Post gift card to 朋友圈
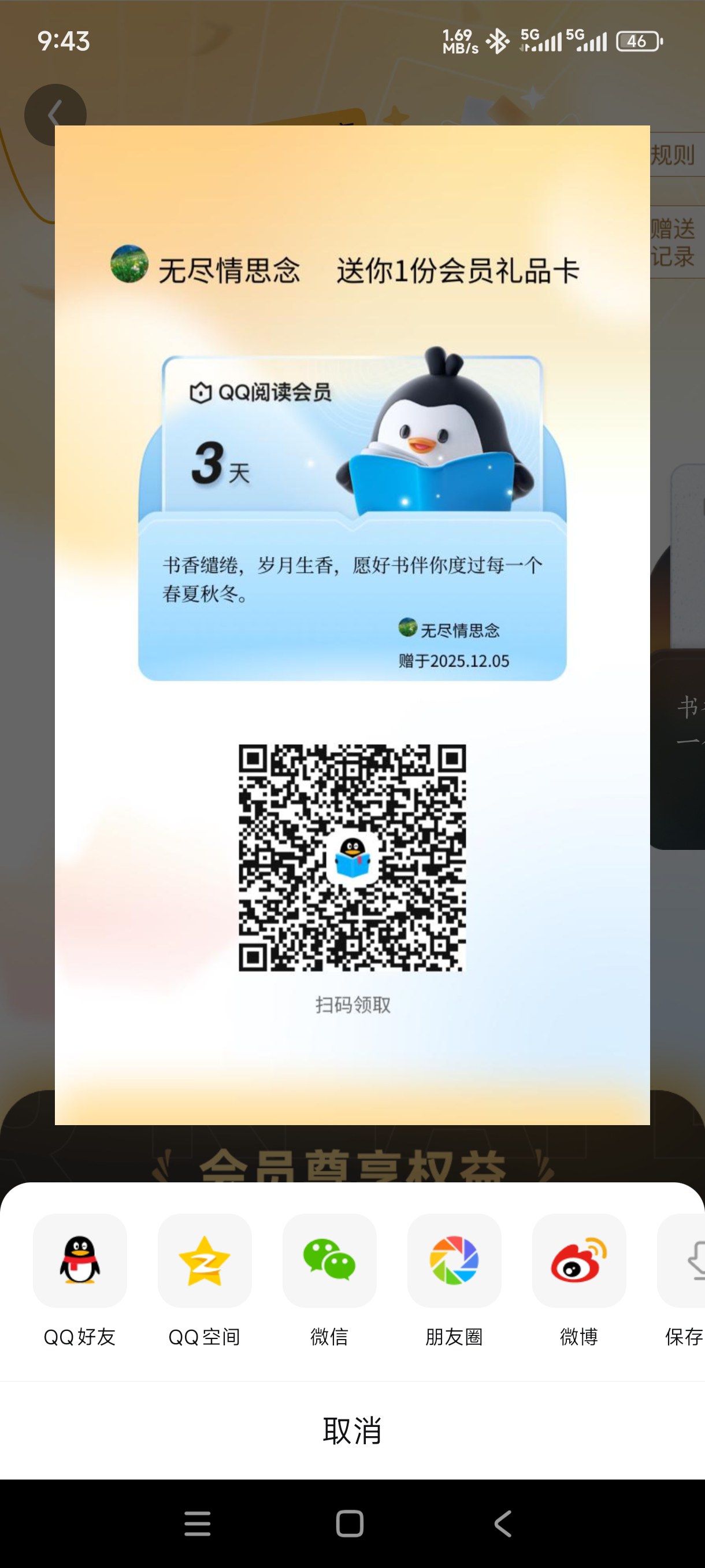The width and height of the screenshot is (705, 1568). click(x=454, y=1260)
